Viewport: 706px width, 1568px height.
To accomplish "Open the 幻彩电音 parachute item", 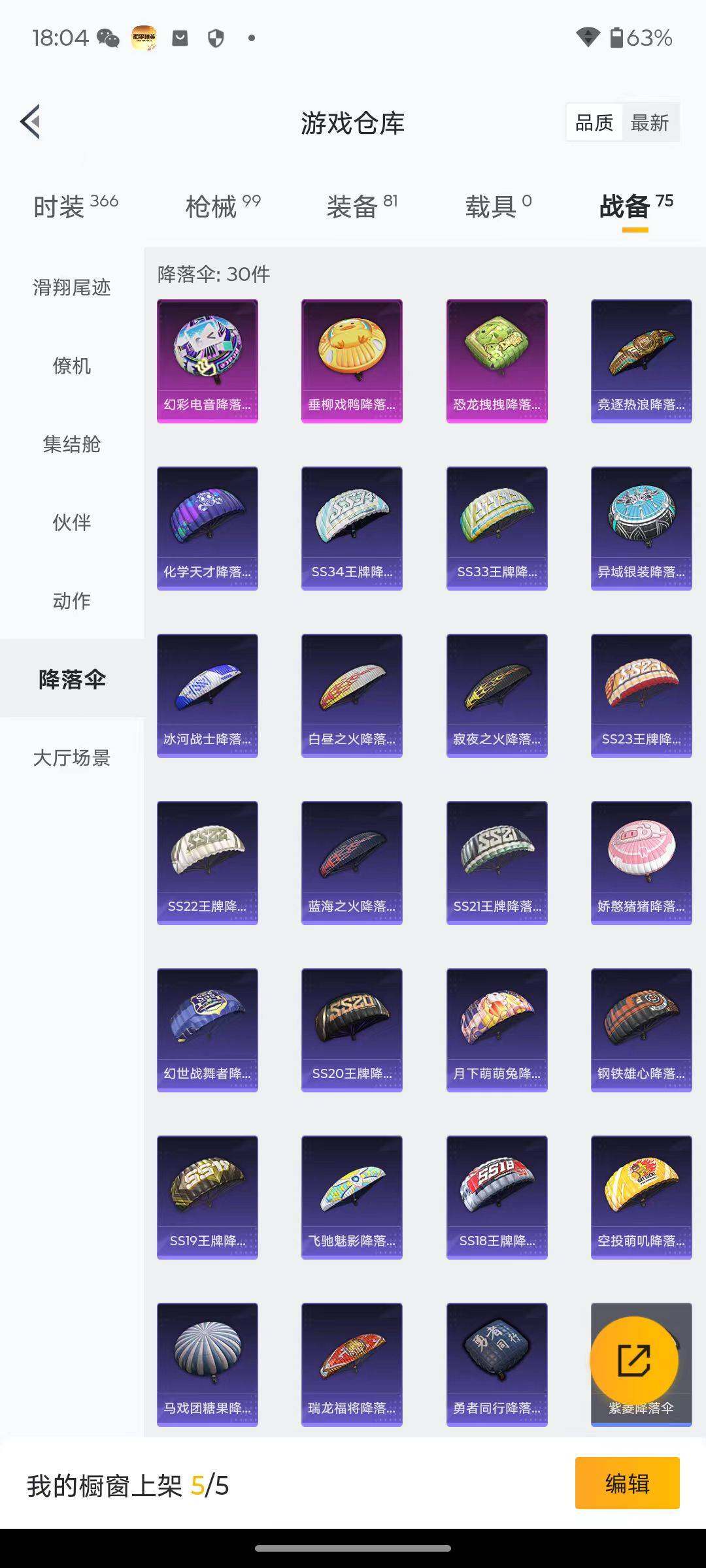I will coord(207,361).
